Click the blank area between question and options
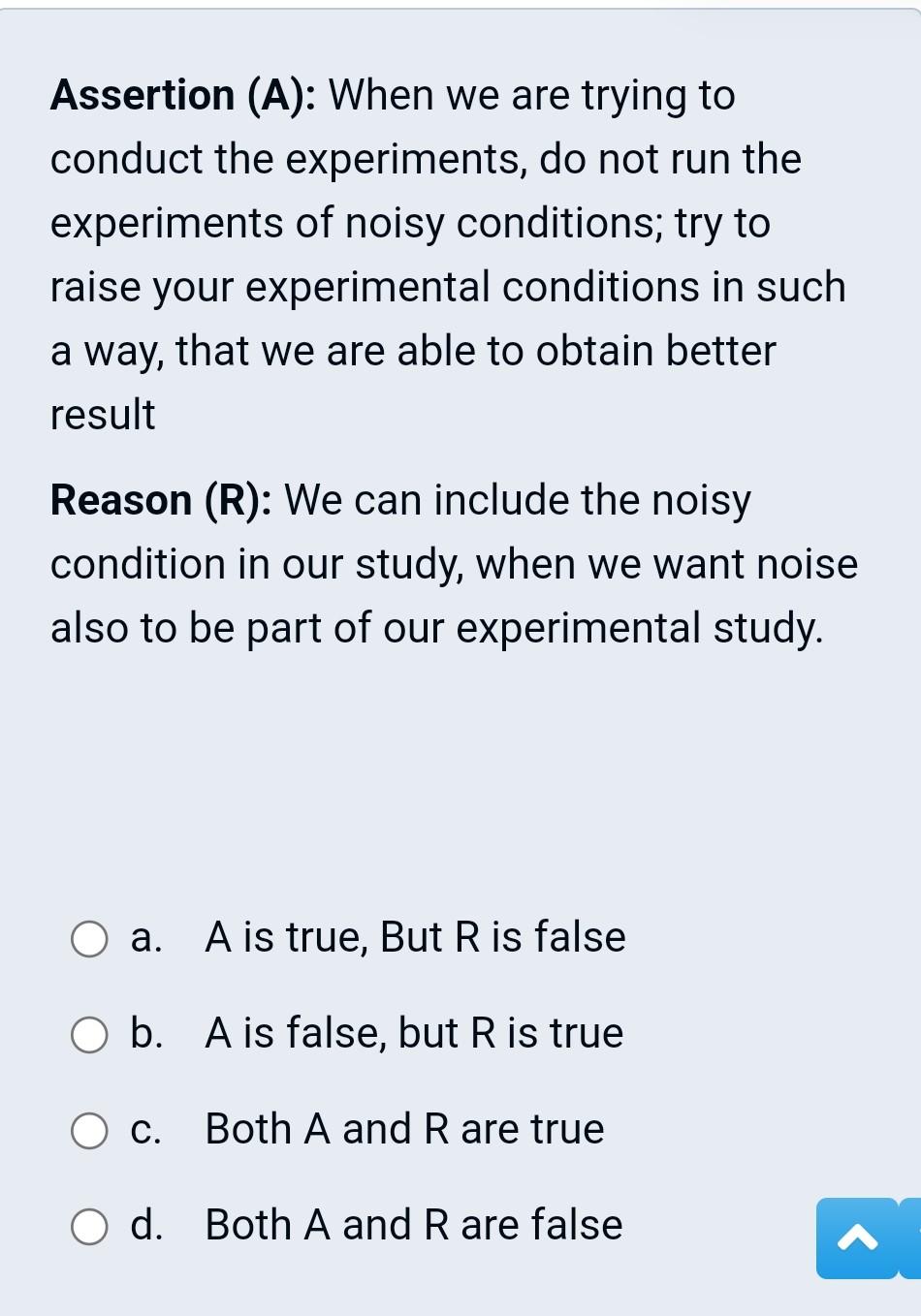The image size is (921, 1316). pos(460,775)
